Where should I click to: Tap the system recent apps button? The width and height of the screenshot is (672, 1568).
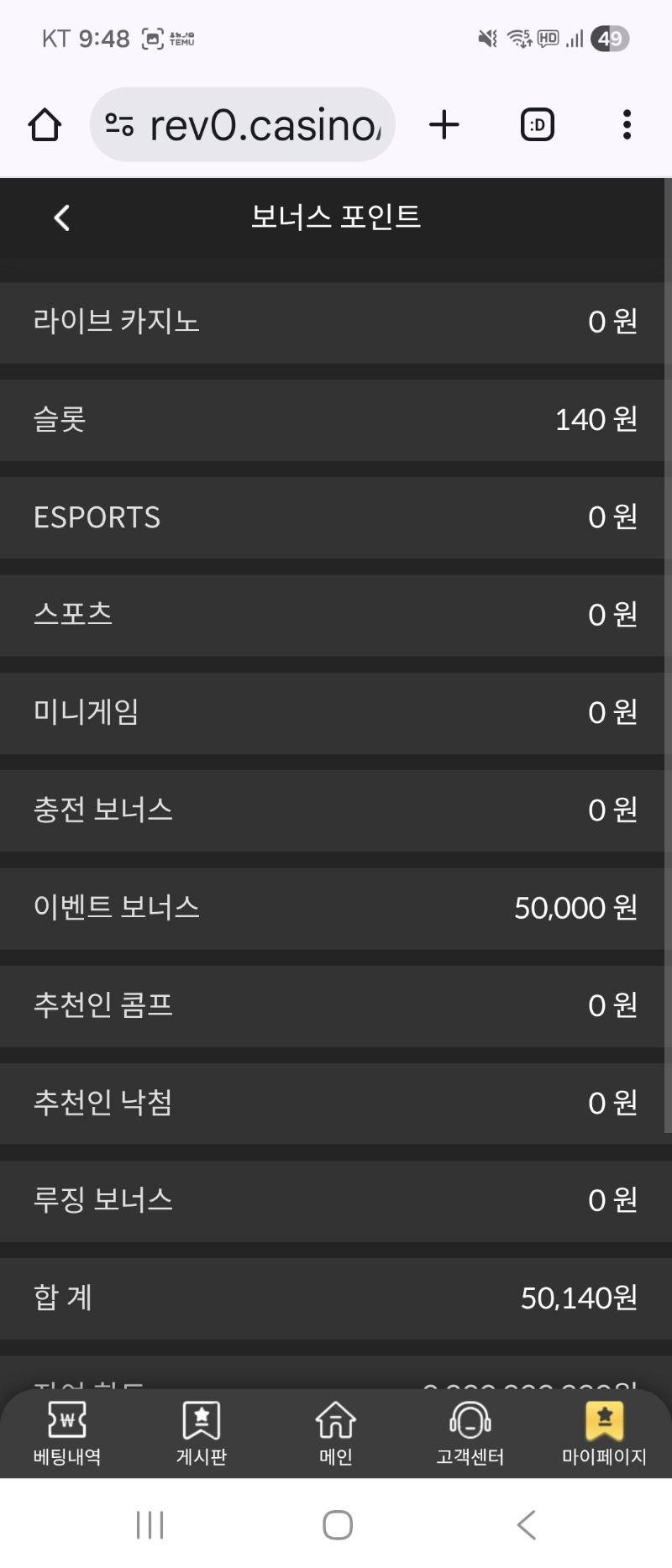[150, 1524]
